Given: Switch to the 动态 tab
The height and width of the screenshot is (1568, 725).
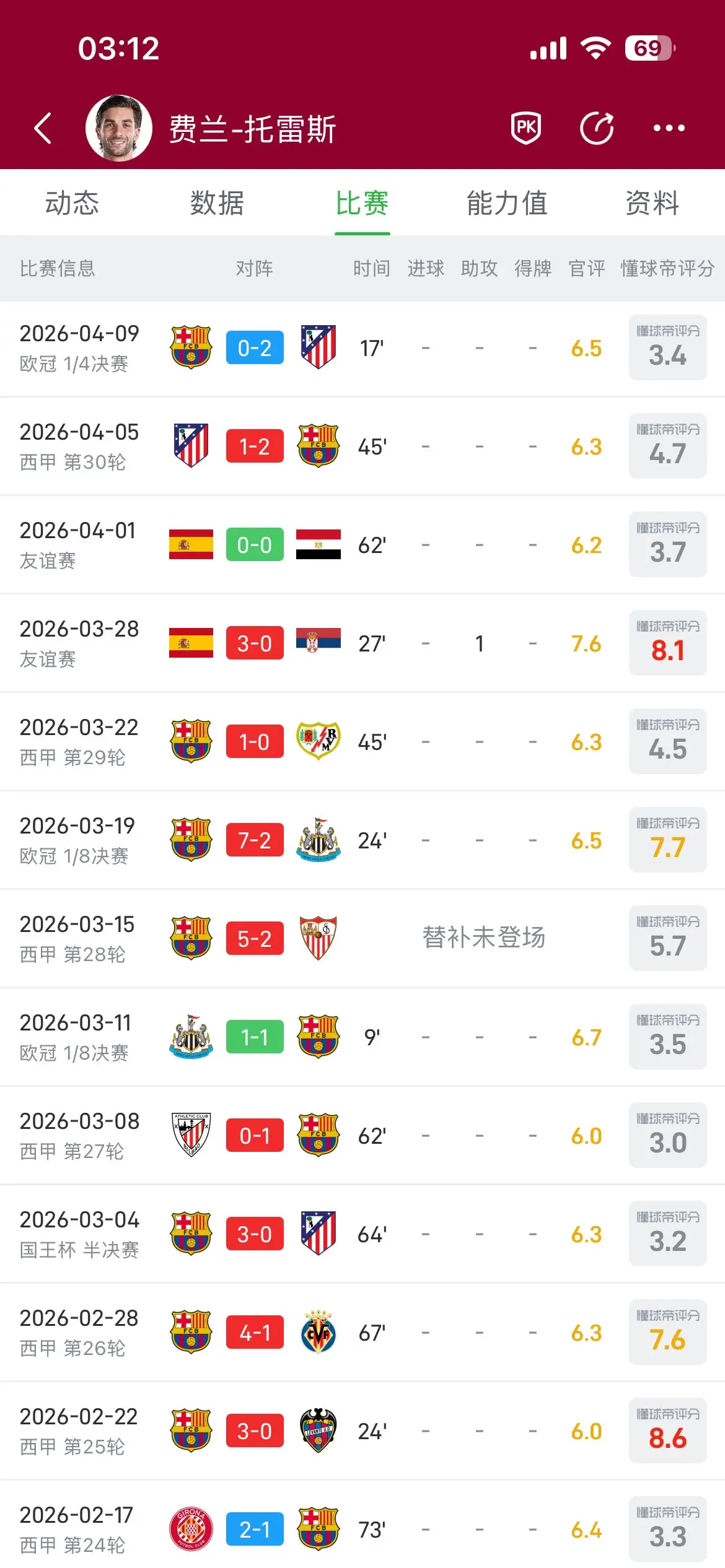Looking at the screenshot, I should point(72,203).
